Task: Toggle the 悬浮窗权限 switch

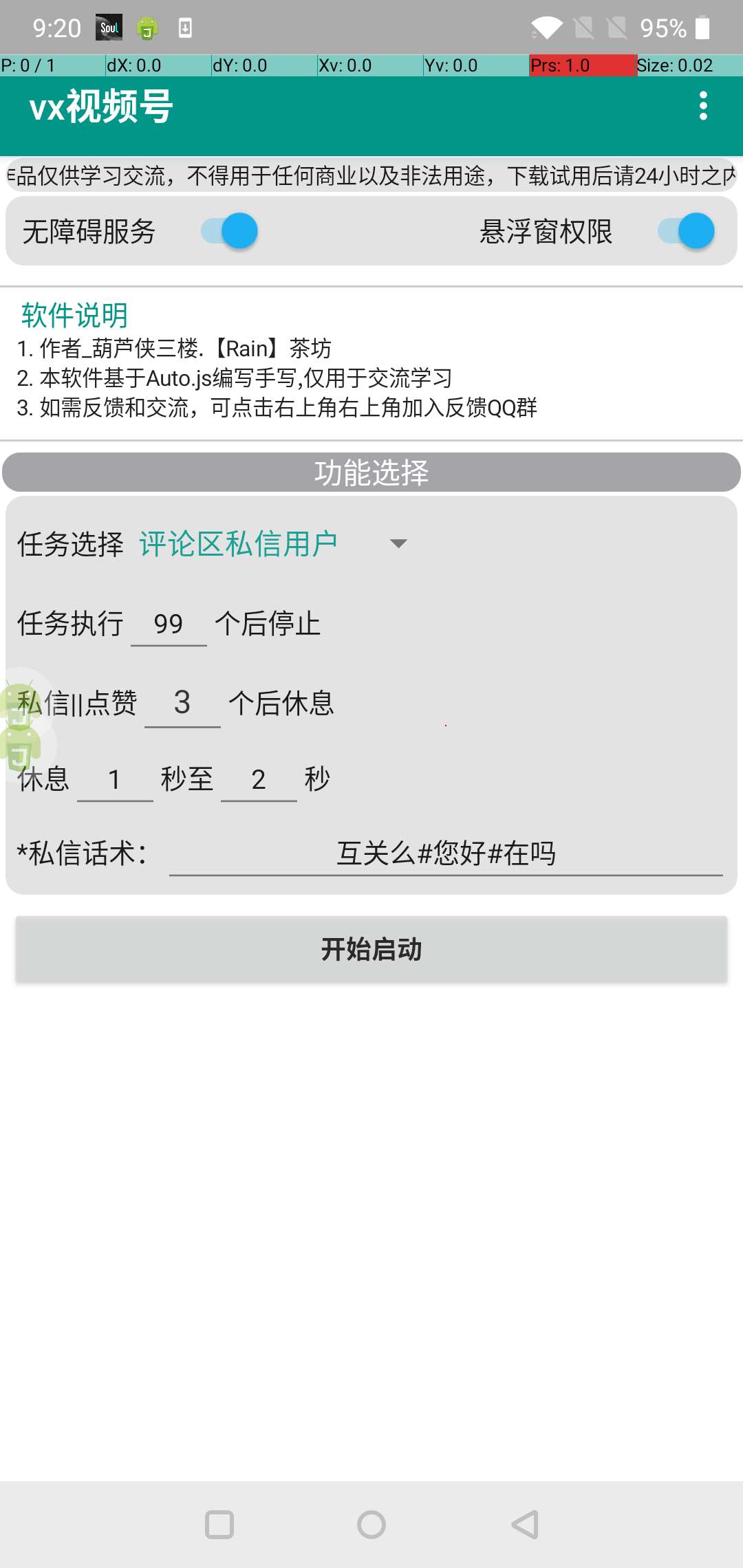Action: [x=687, y=231]
